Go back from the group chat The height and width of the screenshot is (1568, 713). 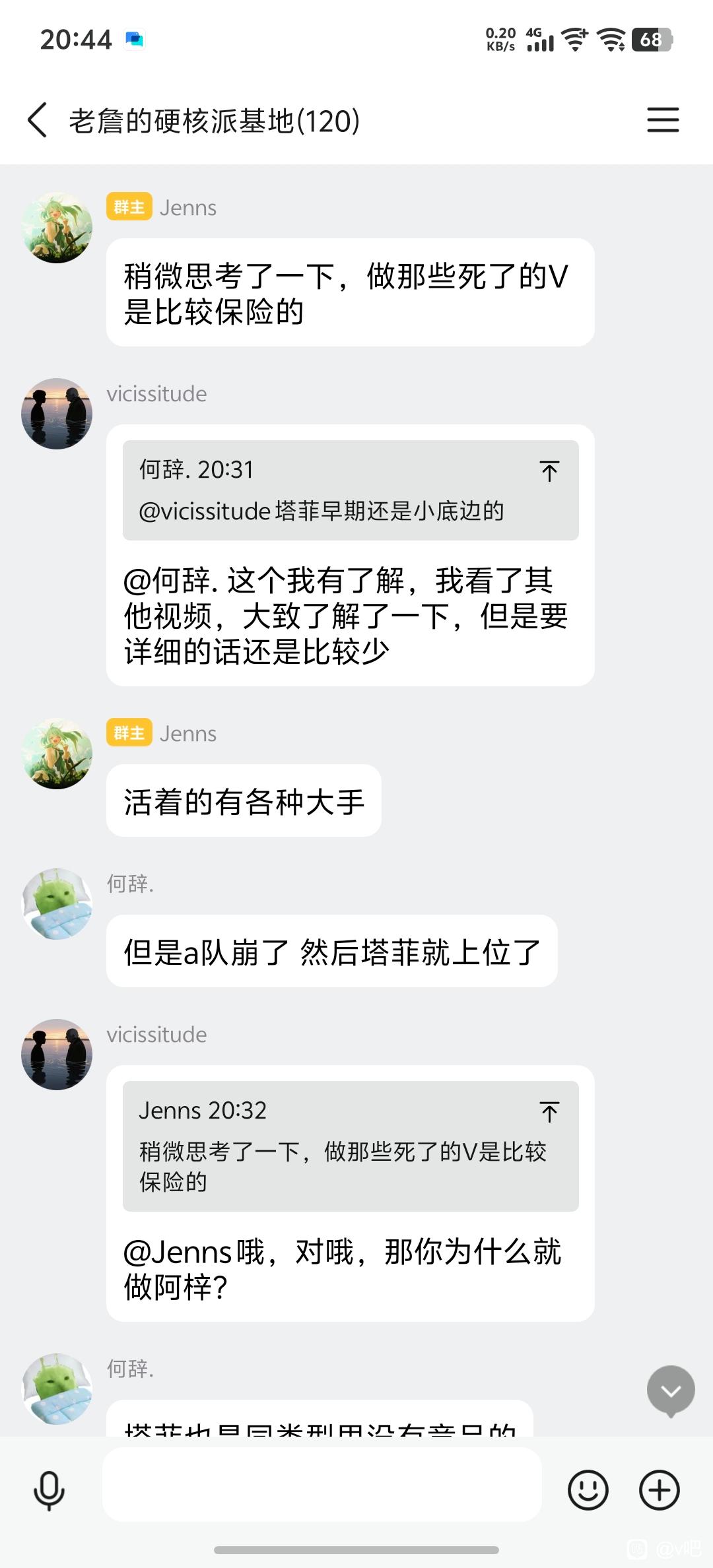38,120
